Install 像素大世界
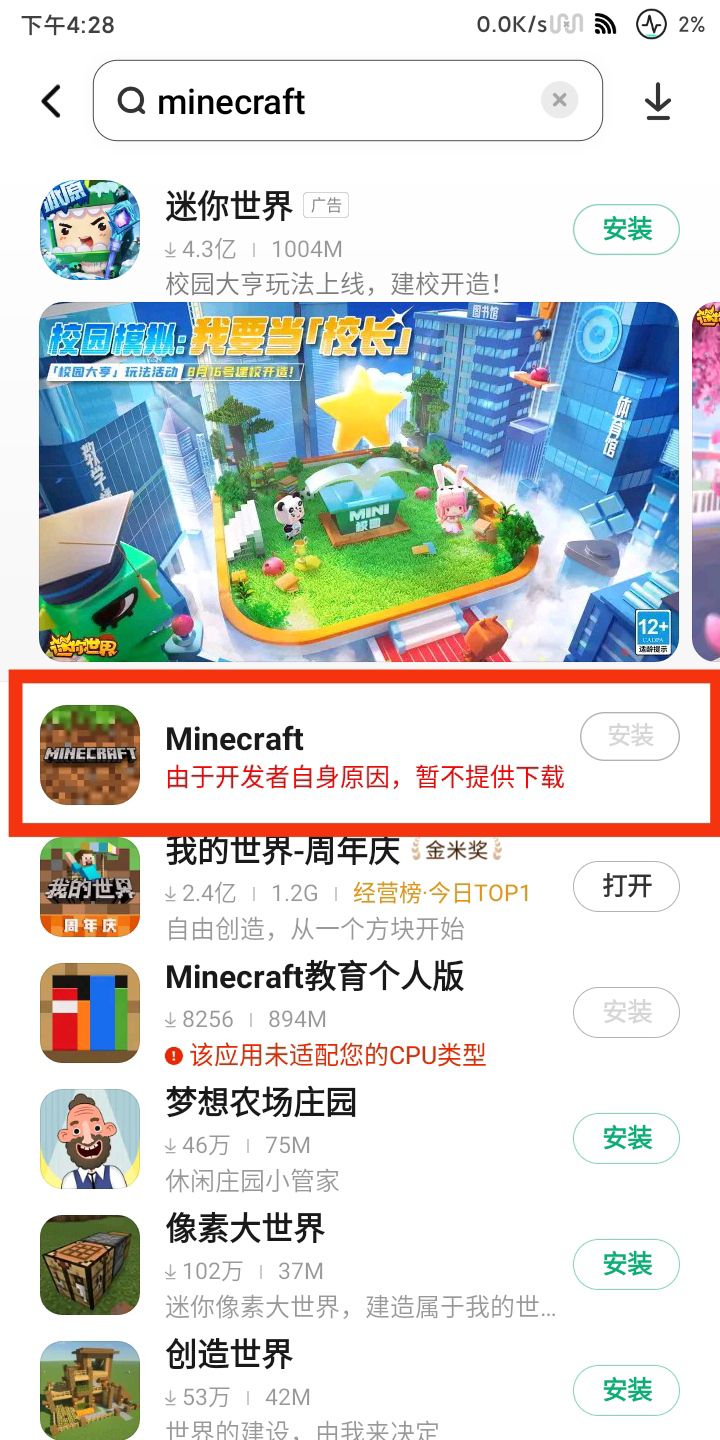720x1440 pixels. 627,1264
